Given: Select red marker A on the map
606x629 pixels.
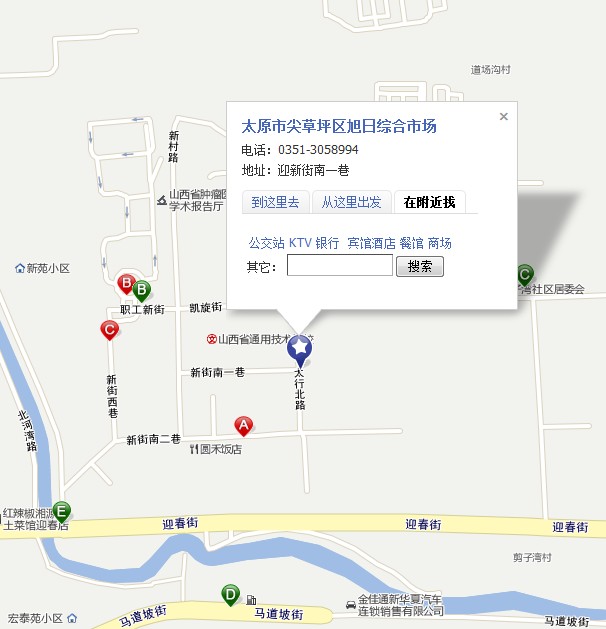Looking at the screenshot, I should click(242, 426).
